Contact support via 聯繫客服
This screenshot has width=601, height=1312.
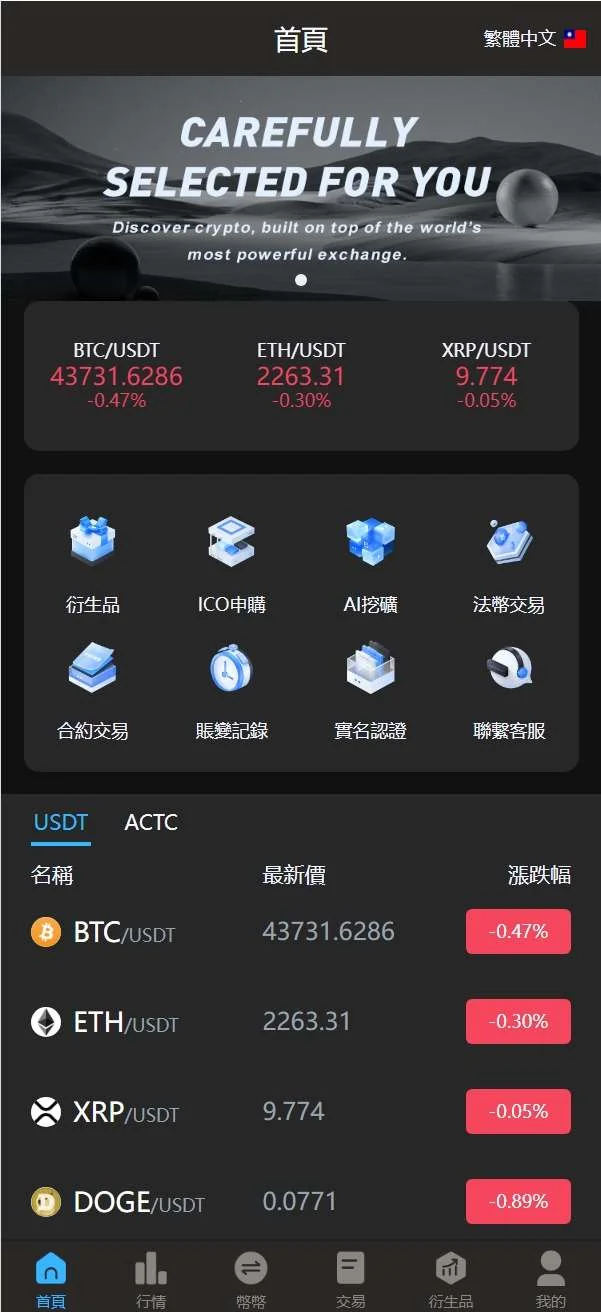508,690
